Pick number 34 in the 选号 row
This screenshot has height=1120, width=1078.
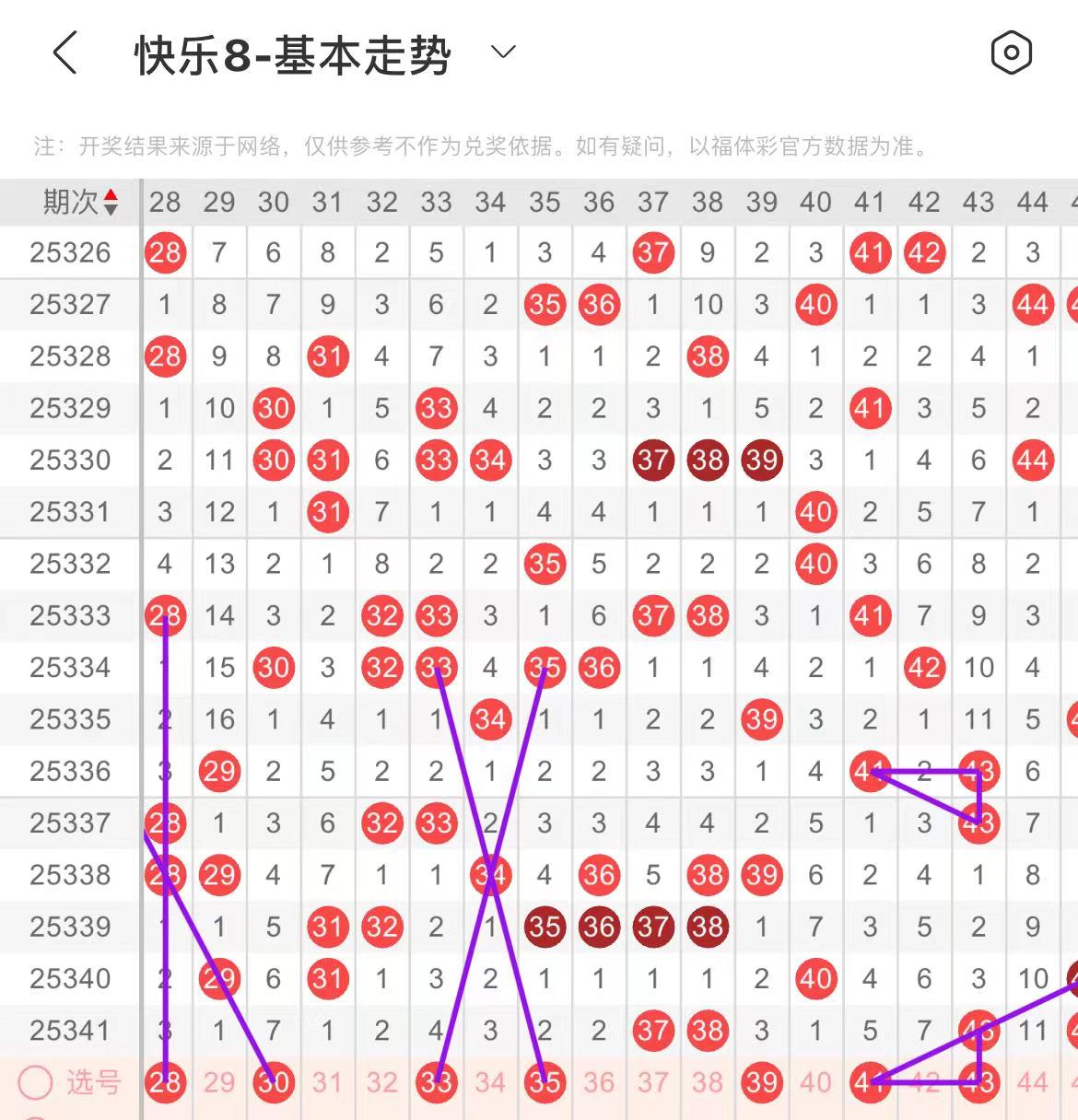tap(490, 1082)
